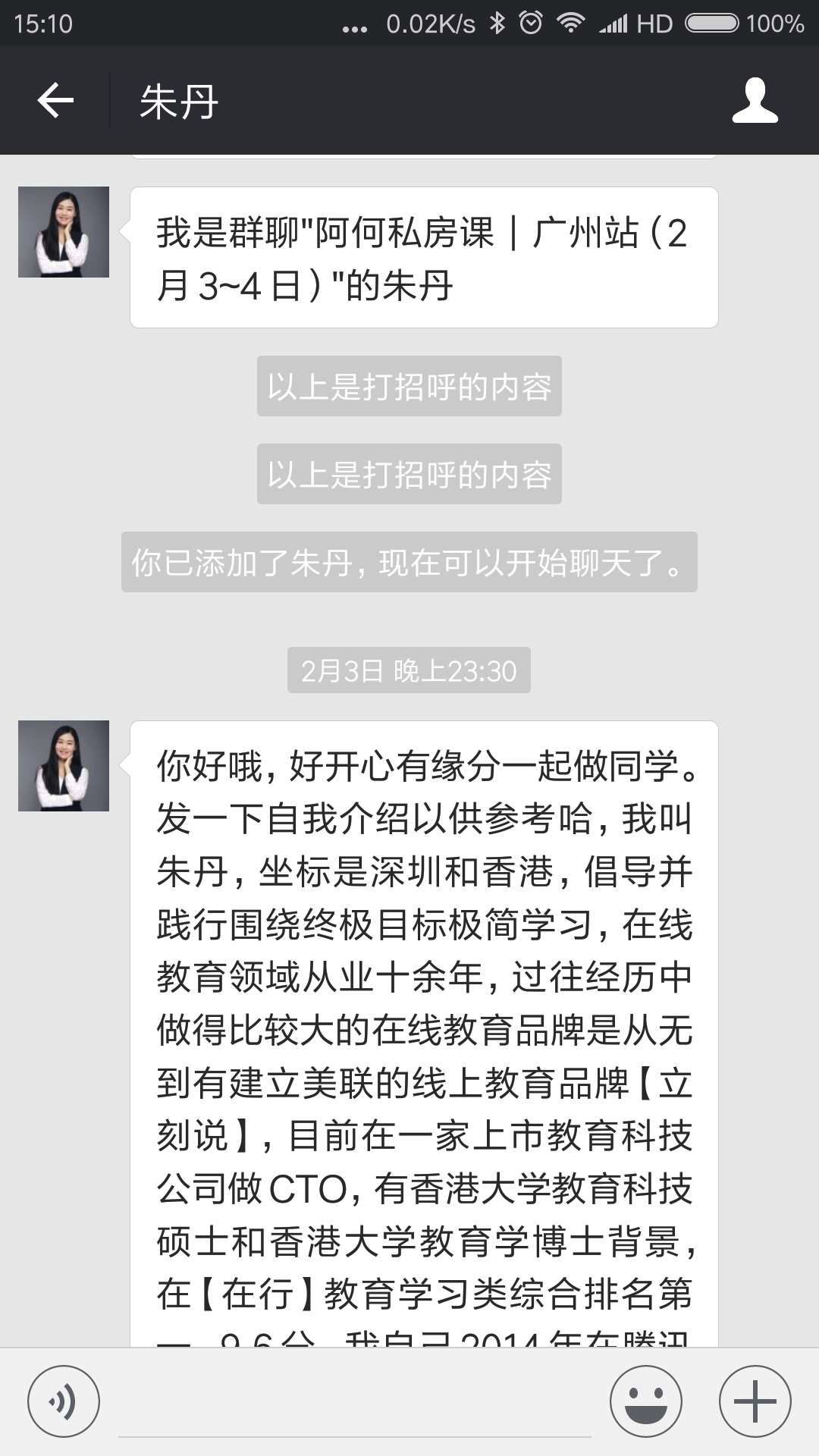Tap the back arrow to leave the chat
Image resolution: width=819 pixels, height=1456 pixels.
55,101
